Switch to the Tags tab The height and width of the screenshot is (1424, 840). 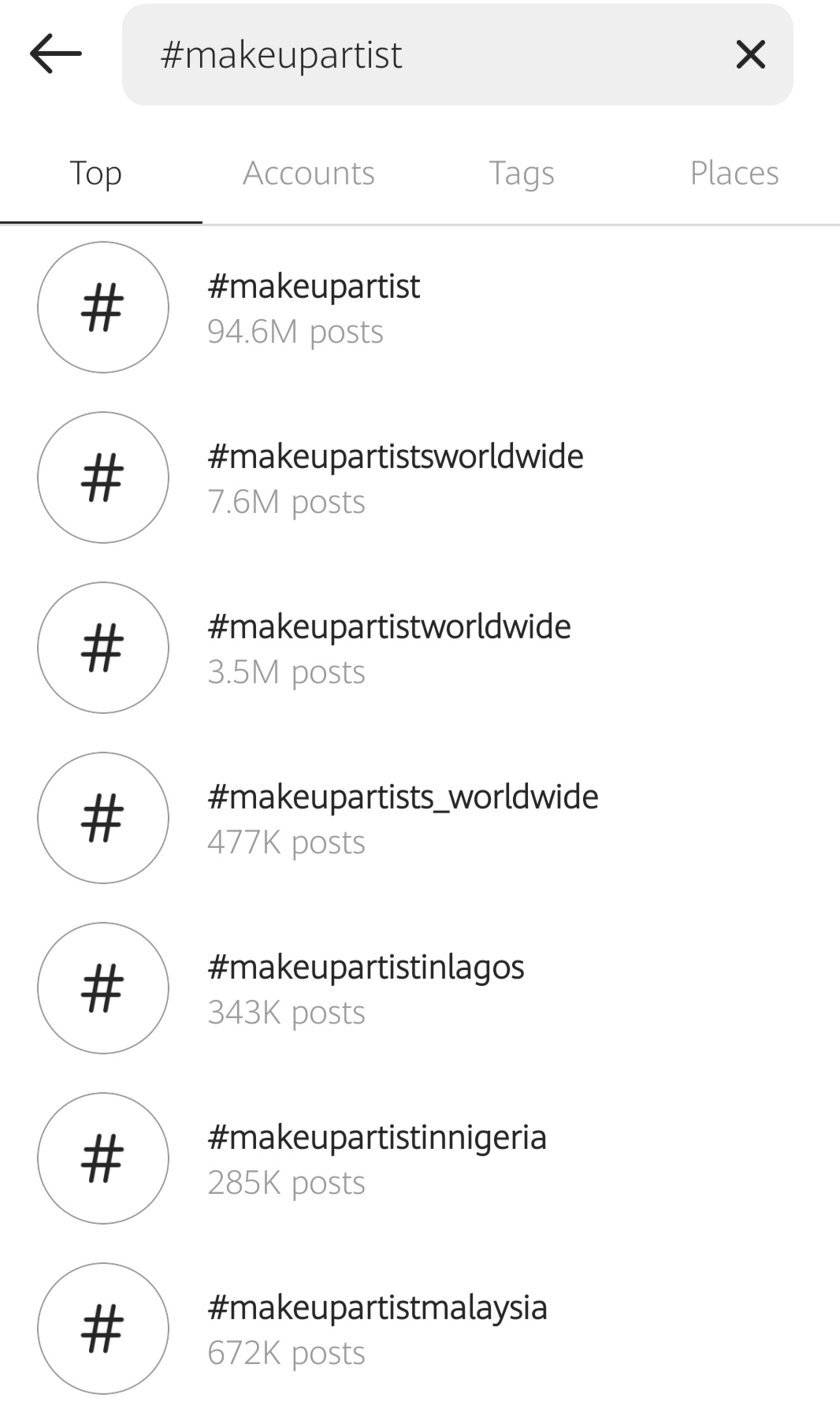[521, 173]
